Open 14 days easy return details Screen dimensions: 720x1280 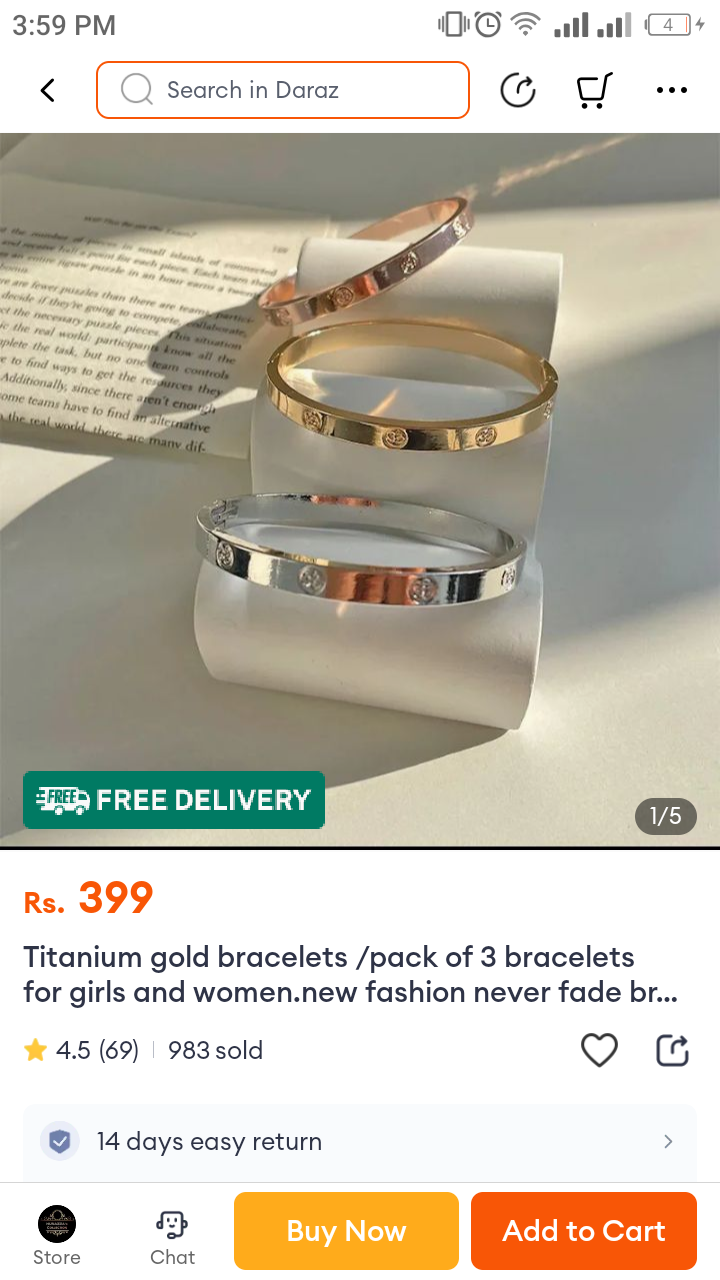[360, 1141]
